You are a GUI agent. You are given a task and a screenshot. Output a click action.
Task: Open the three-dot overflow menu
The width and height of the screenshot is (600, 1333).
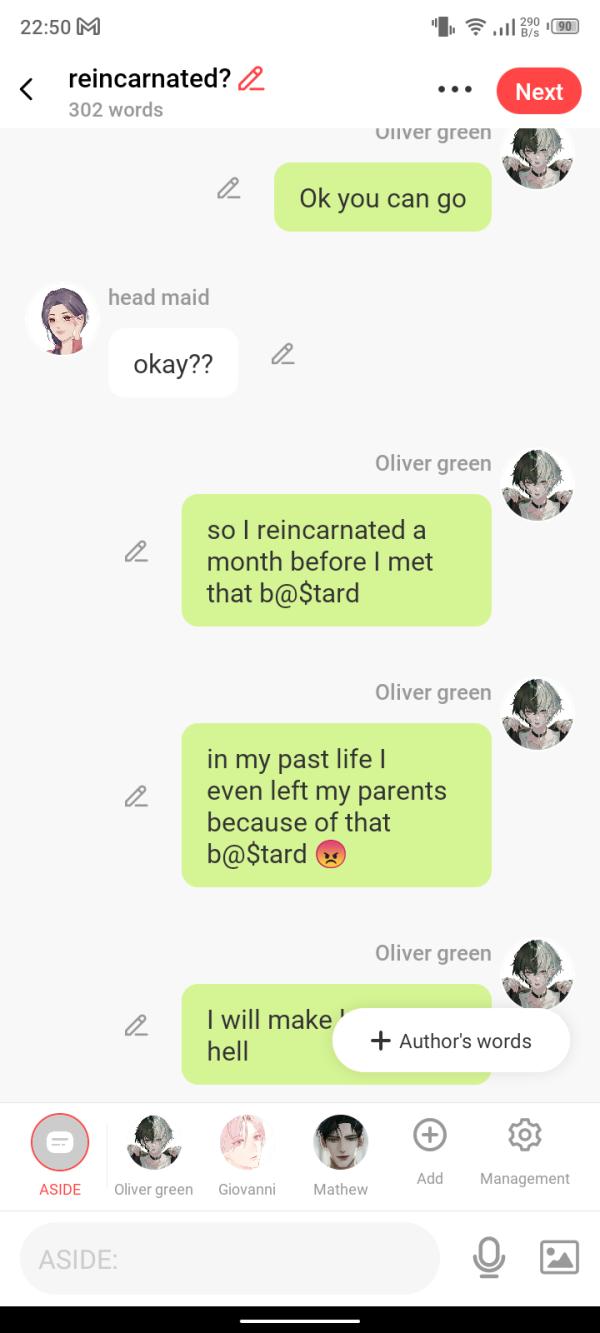point(454,90)
